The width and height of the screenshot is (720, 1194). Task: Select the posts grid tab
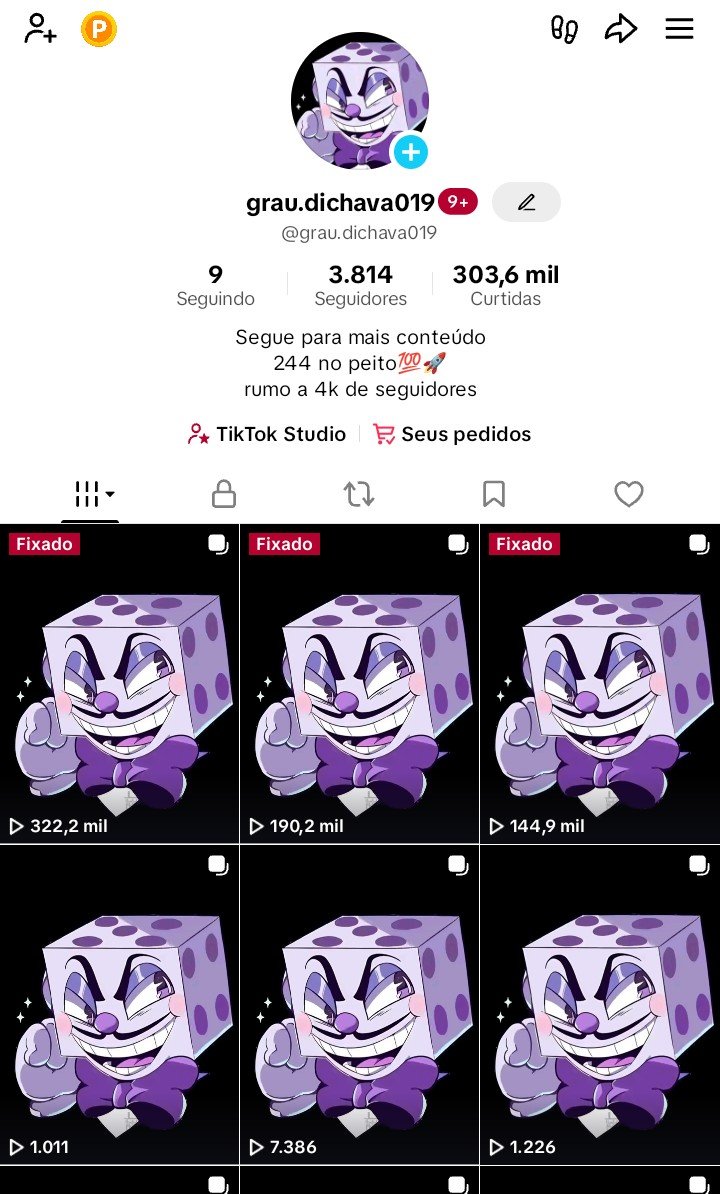[90, 494]
